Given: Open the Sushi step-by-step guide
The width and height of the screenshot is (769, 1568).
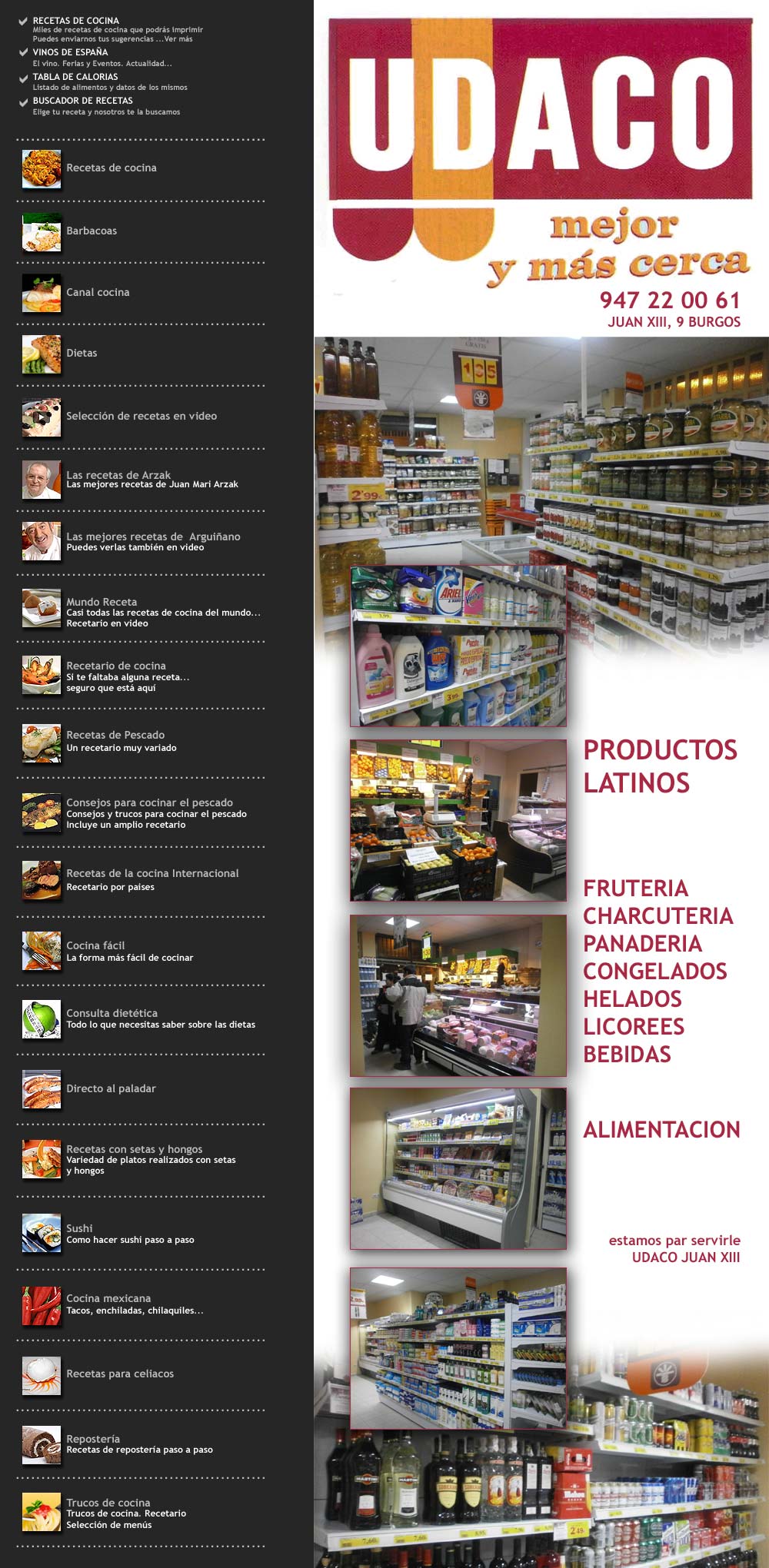Looking at the screenshot, I should click(x=79, y=1228).
